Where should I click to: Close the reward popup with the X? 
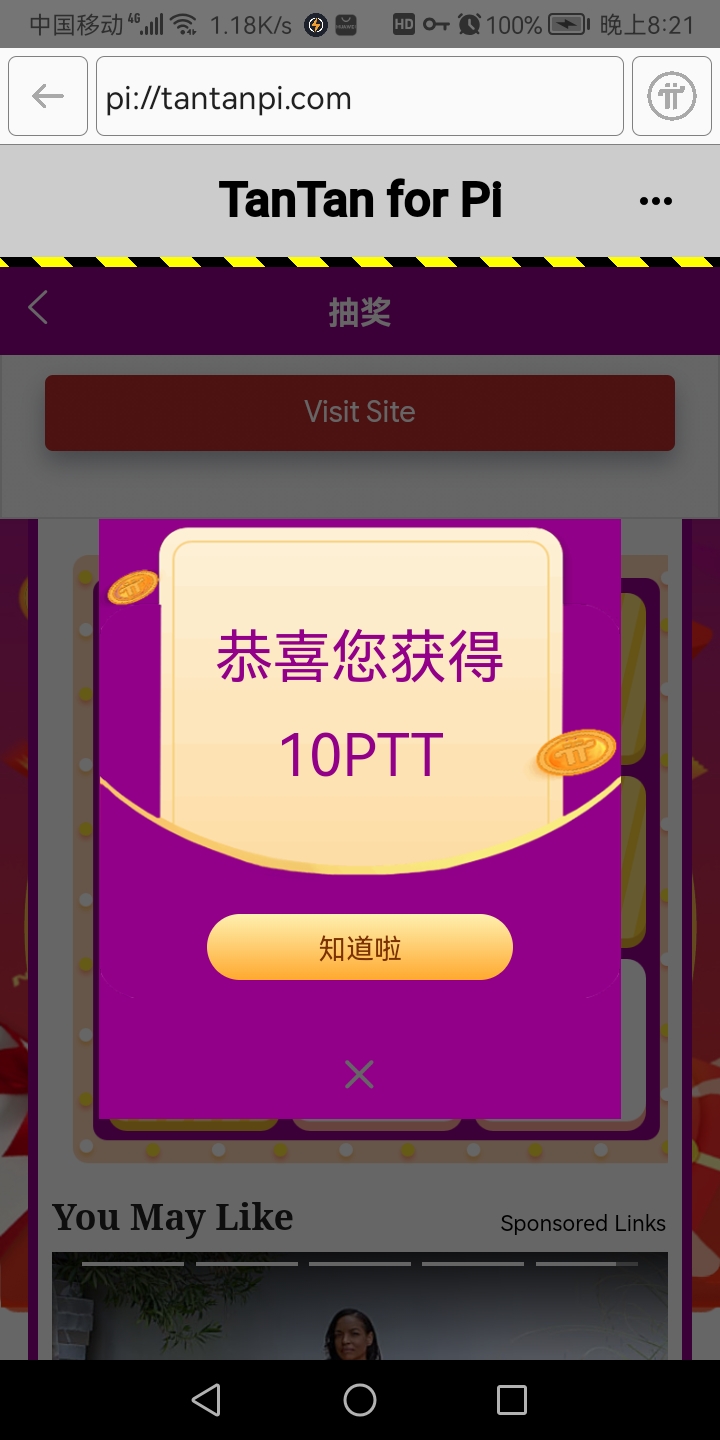359,1074
